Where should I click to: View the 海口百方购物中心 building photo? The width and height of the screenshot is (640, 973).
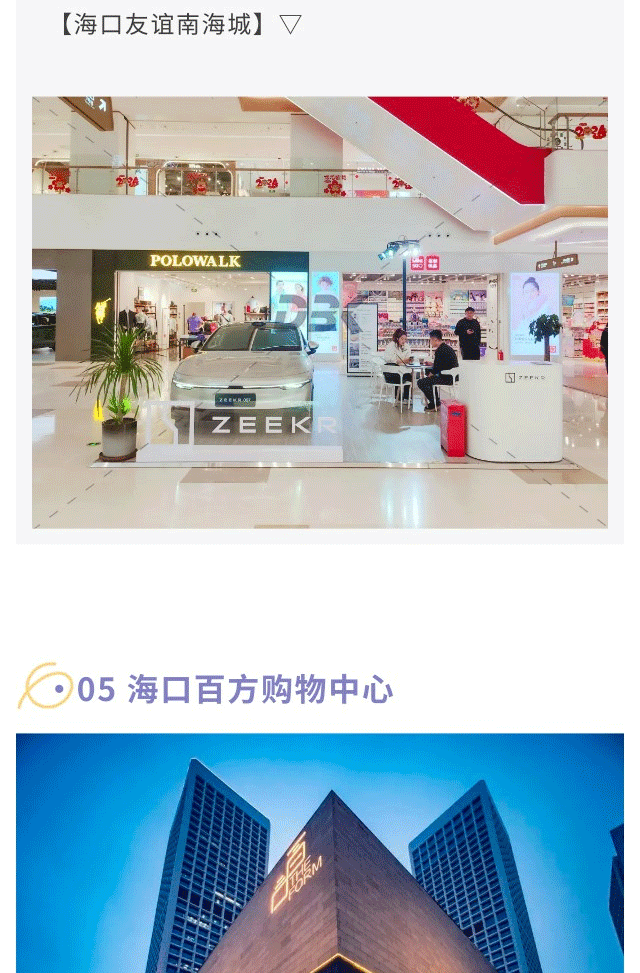(x=320, y=853)
